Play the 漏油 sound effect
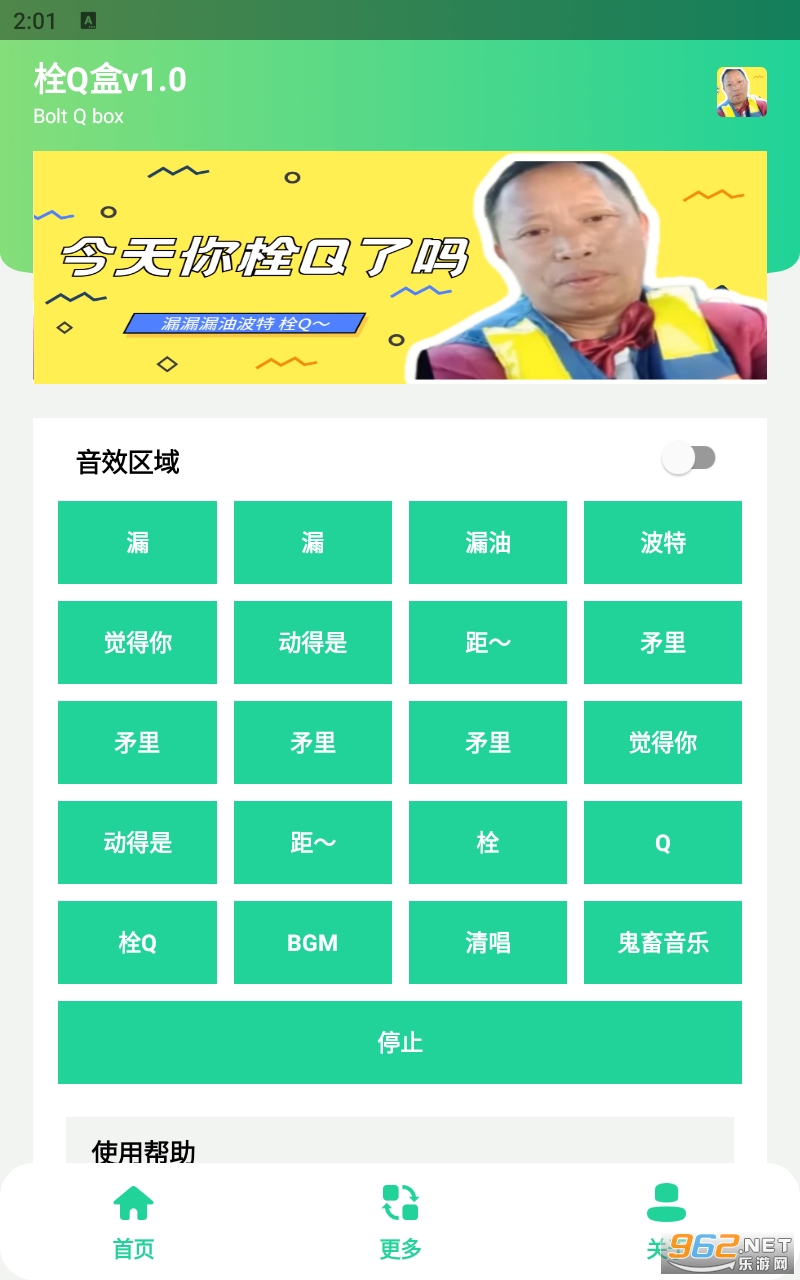The image size is (800, 1280). point(488,542)
